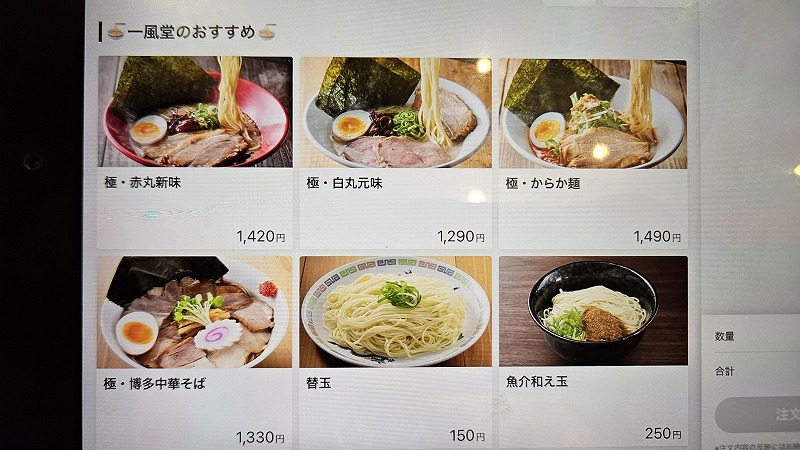Select the 極・赤丸新味 ramen card
Image resolution: width=800 pixels, height=450 pixels.
[195, 150]
